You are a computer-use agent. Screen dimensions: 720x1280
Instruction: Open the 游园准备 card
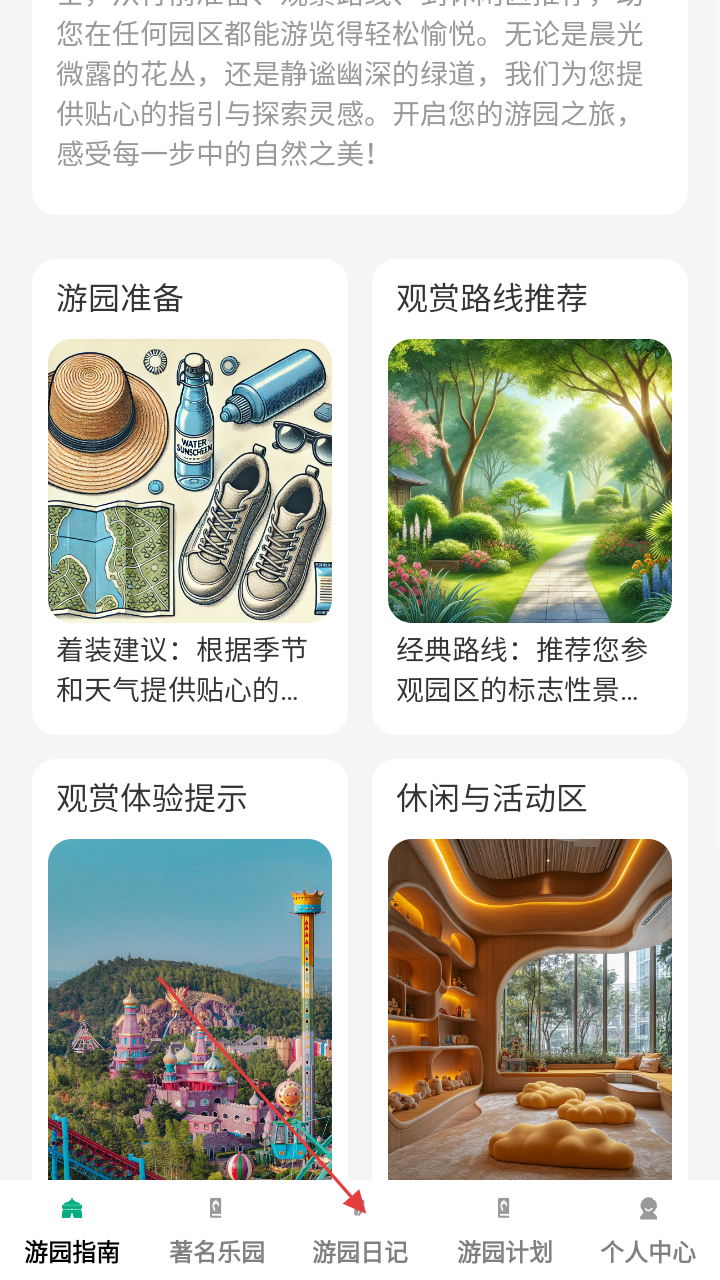point(190,496)
